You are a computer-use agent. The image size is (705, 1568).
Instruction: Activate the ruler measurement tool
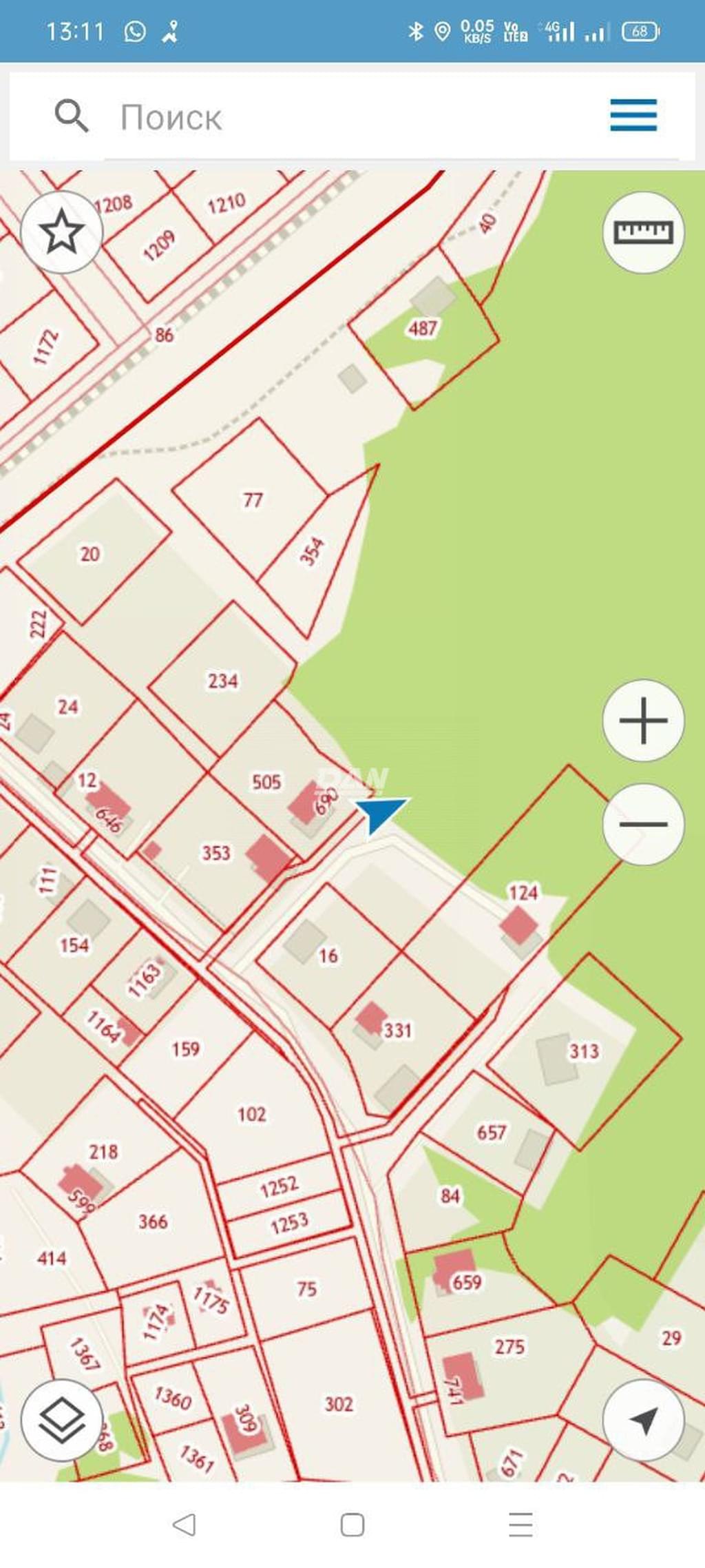tap(643, 232)
